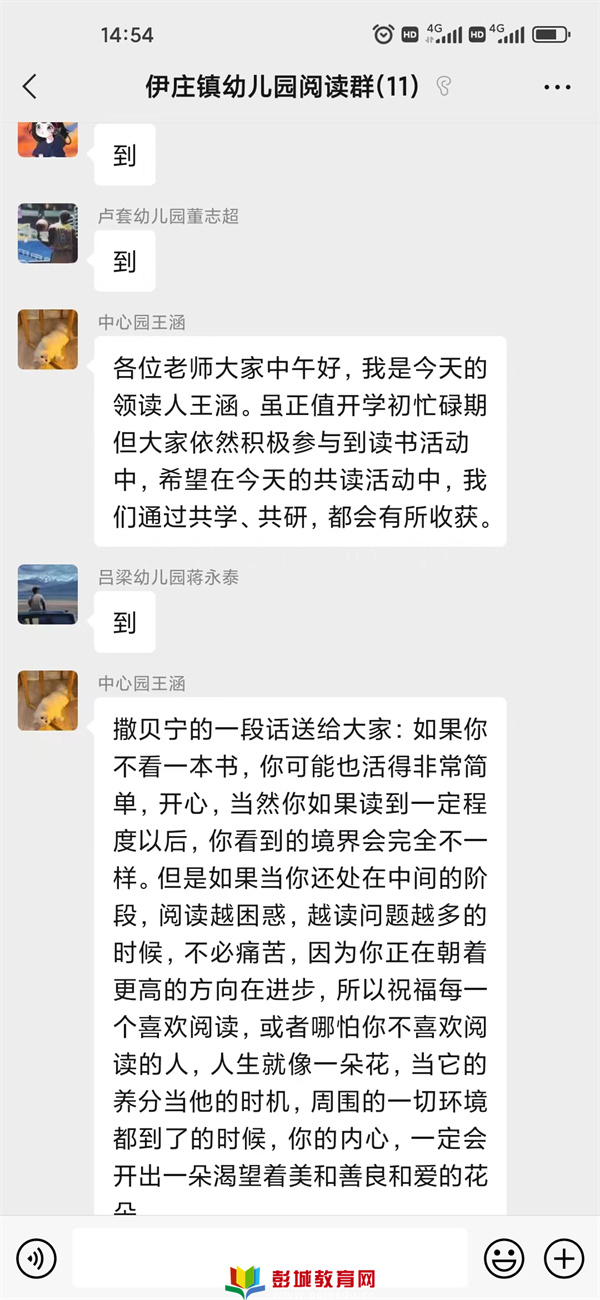Screen dimensions: 600x1300
Task: Open the plus attachments menu
Action: point(563,1258)
